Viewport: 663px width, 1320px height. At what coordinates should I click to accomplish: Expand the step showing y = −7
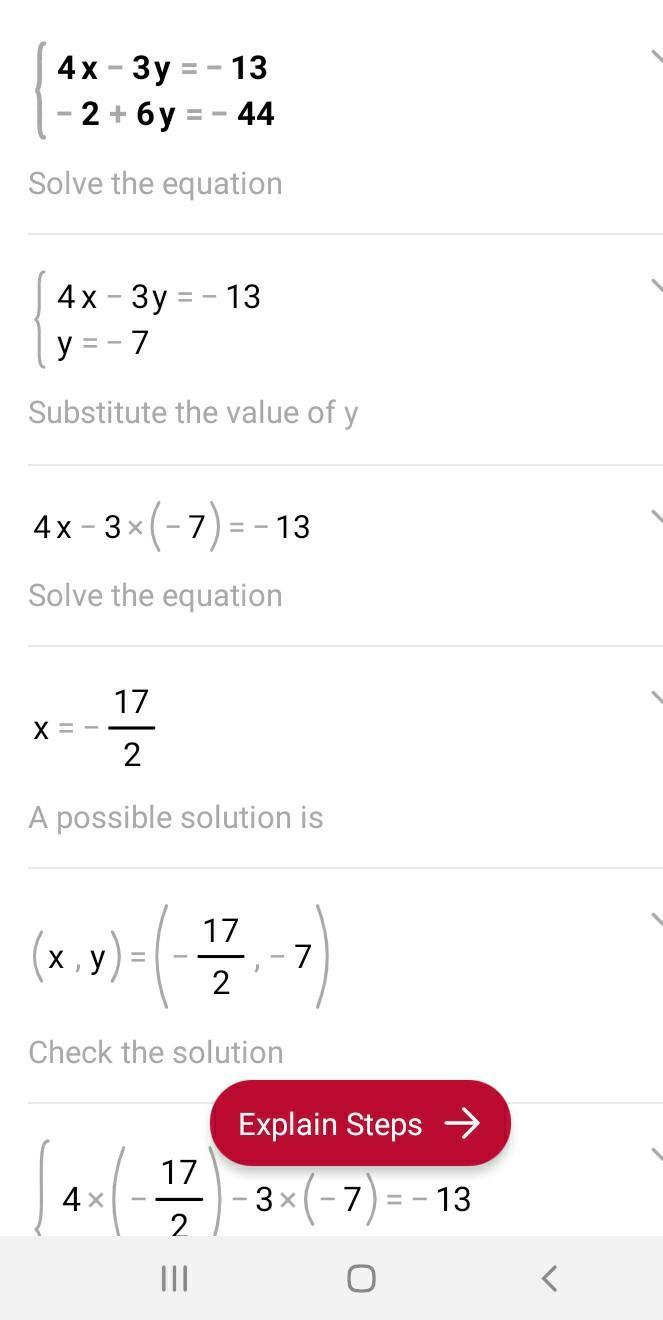[655, 286]
